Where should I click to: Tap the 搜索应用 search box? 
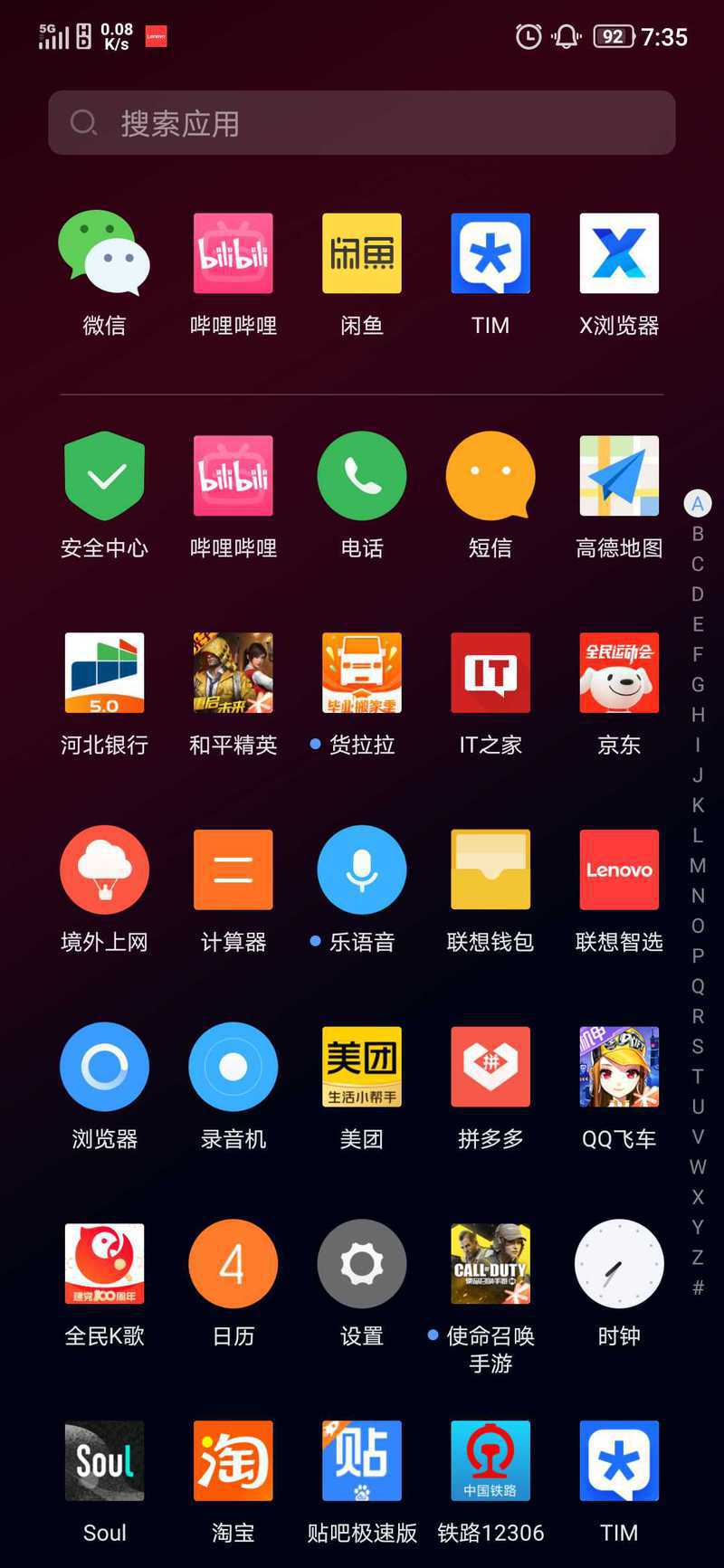click(362, 123)
